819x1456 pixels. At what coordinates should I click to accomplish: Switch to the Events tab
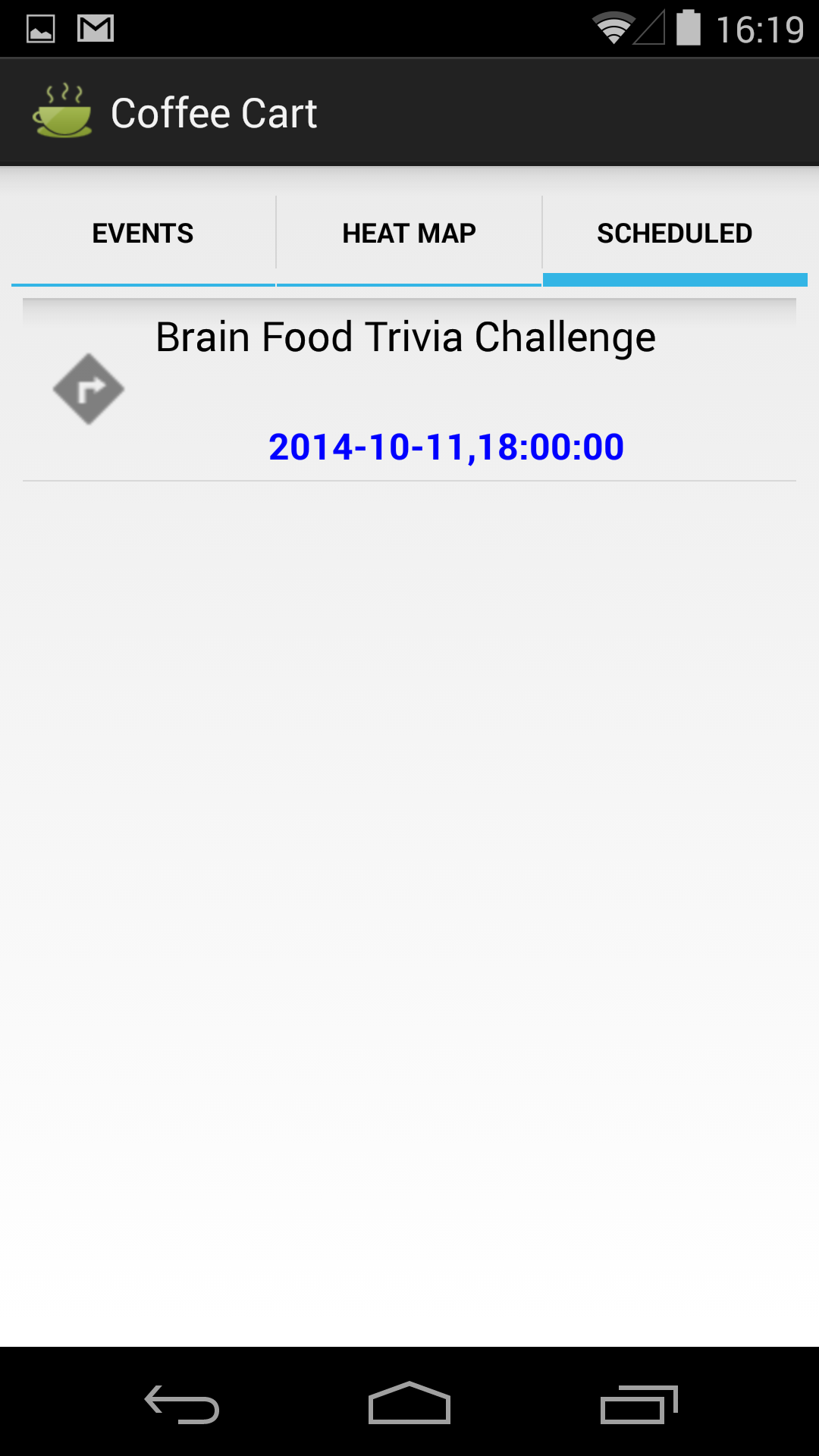tap(143, 234)
